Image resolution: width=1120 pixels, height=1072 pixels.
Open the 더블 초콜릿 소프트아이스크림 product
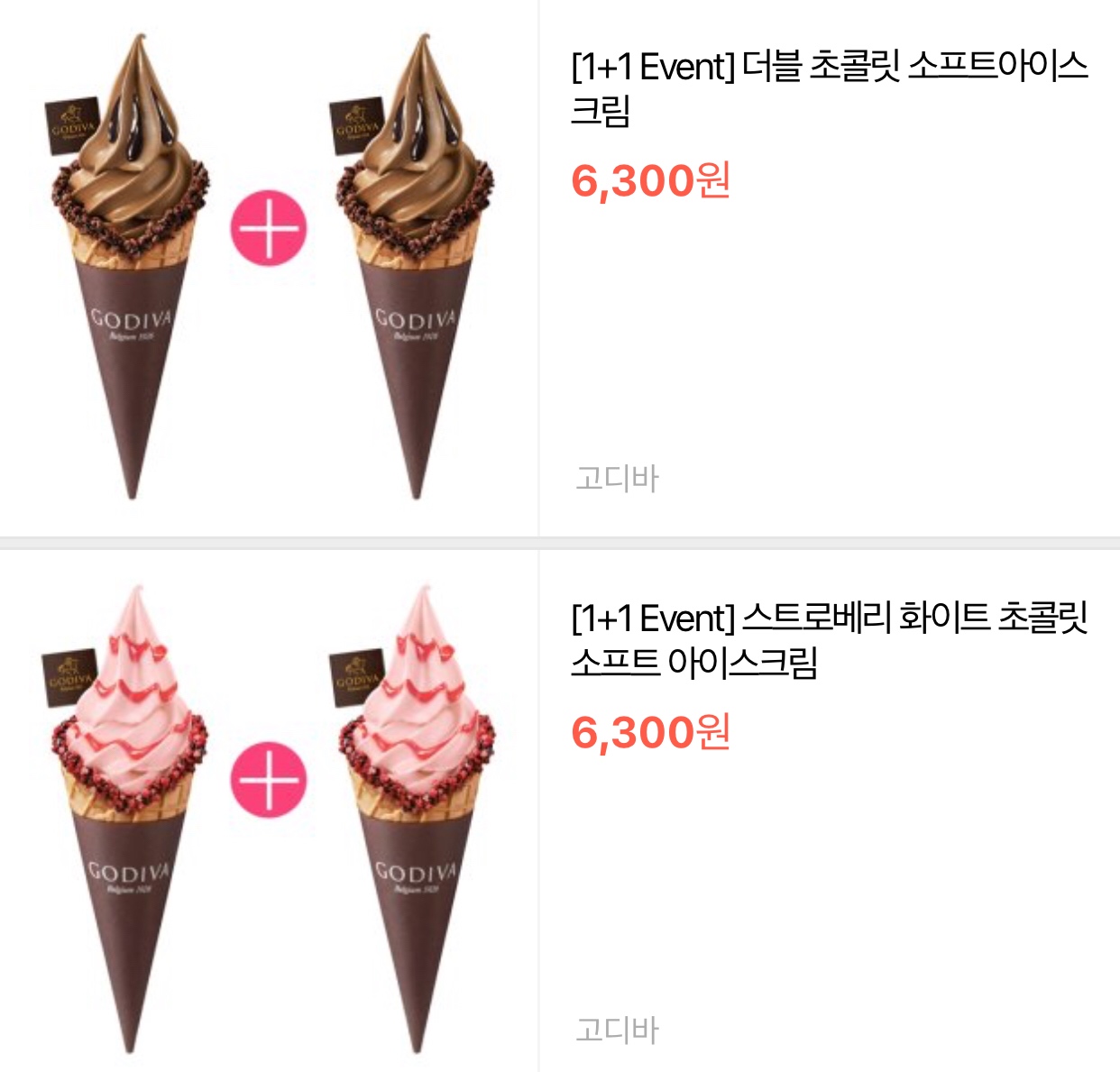click(x=828, y=88)
